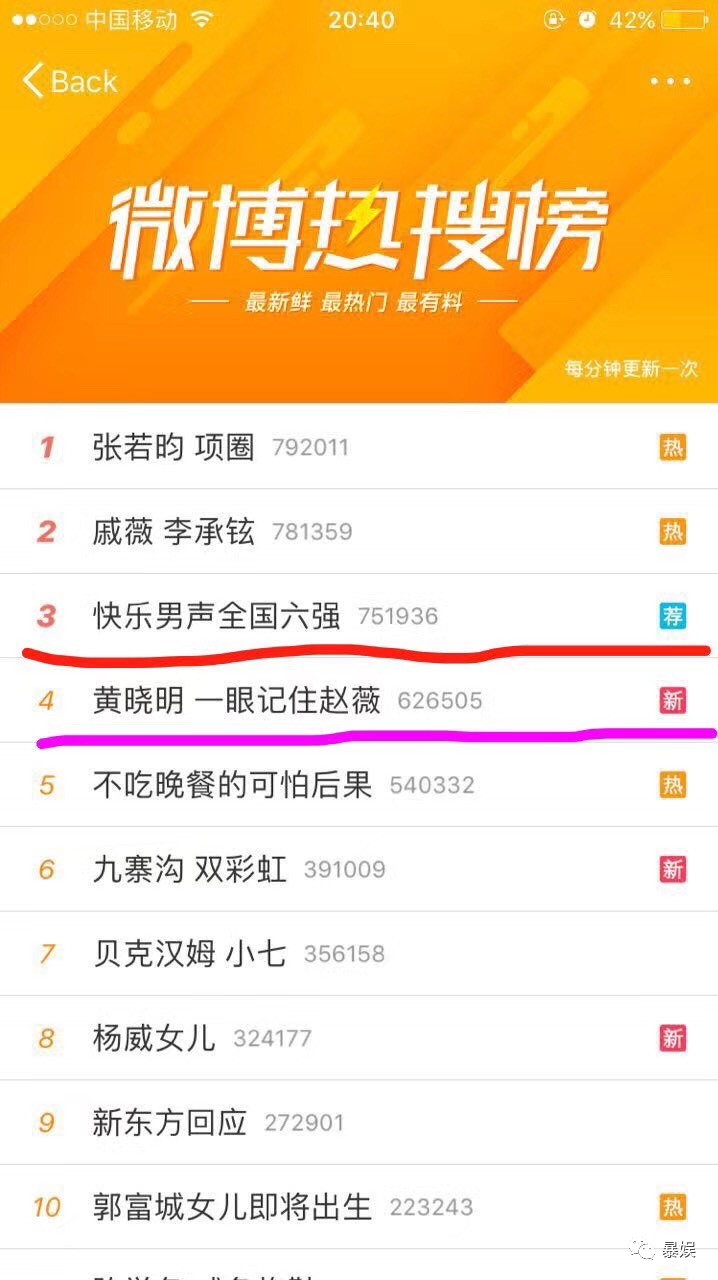Open the topic 不吃晚餐的可怕后果
This screenshot has height=1280, width=718.
(x=359, y=784)
